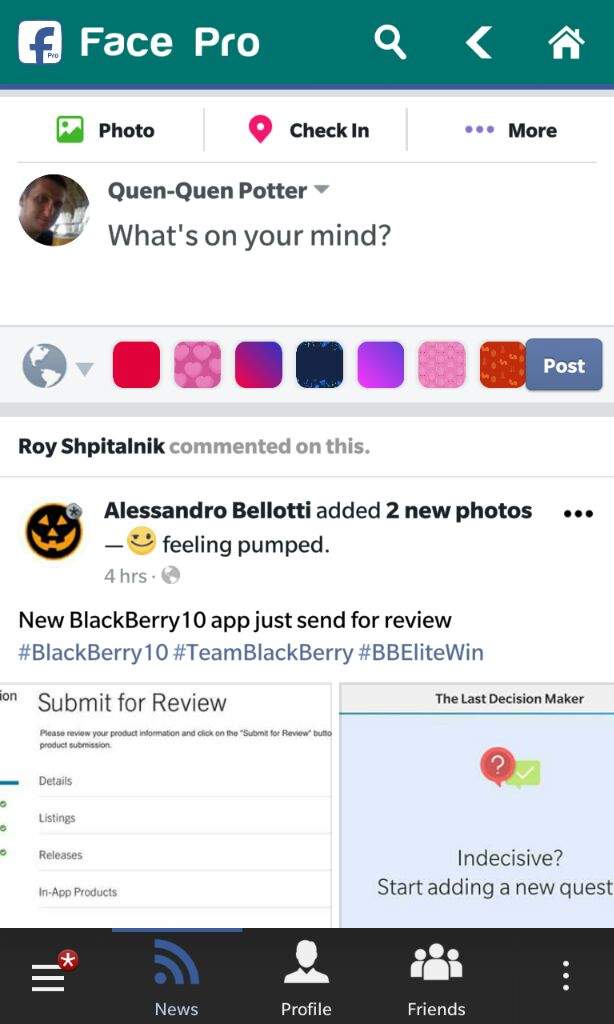The image size is (614, 1024).
Task: Open the Last Decision Maker photo
Action: 477,805
